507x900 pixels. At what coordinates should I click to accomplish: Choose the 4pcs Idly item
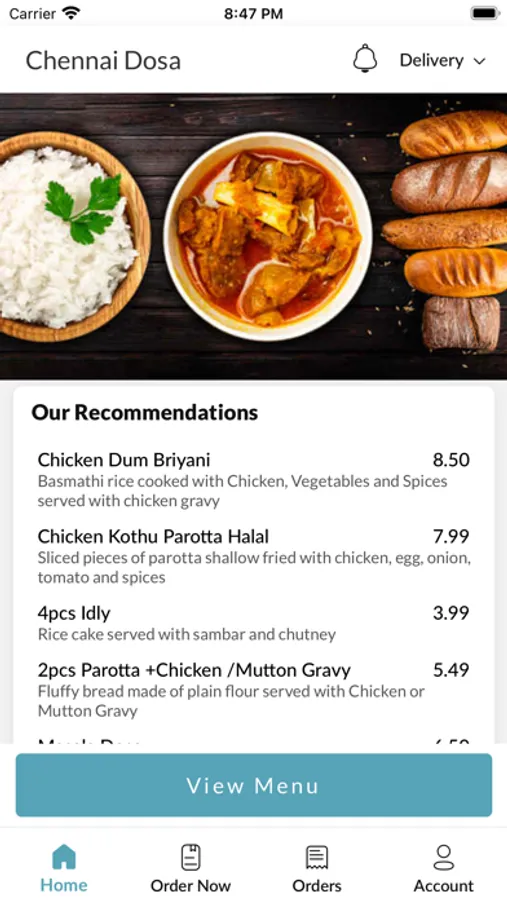tap(253, 623)
